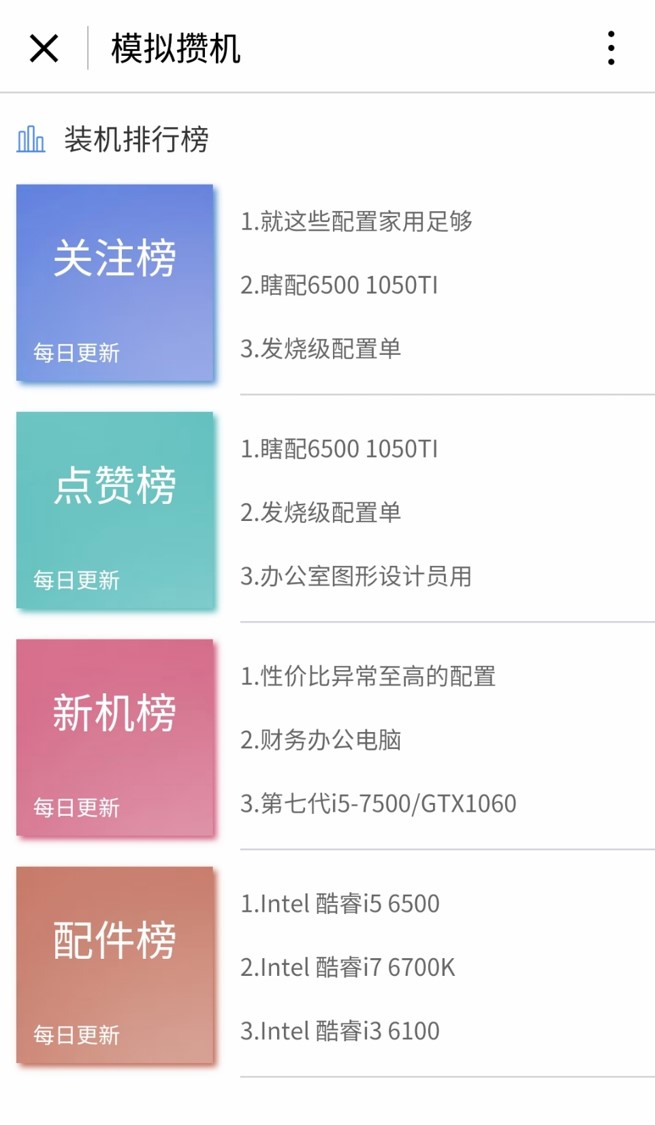This screenshot has height=1125, width=655.
Task: Open the 关注榜 ranking card
Action: point(115,283)
